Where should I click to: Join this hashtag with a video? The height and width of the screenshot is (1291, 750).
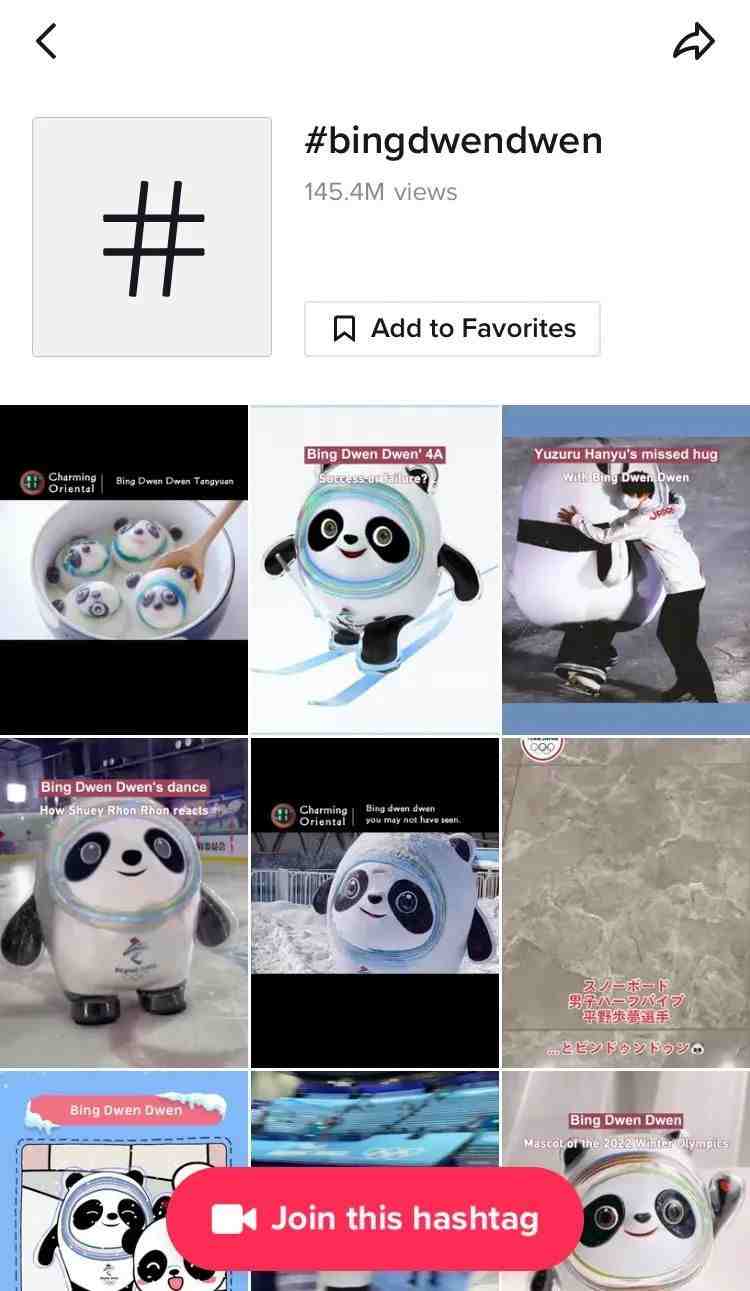(374, 1219)
